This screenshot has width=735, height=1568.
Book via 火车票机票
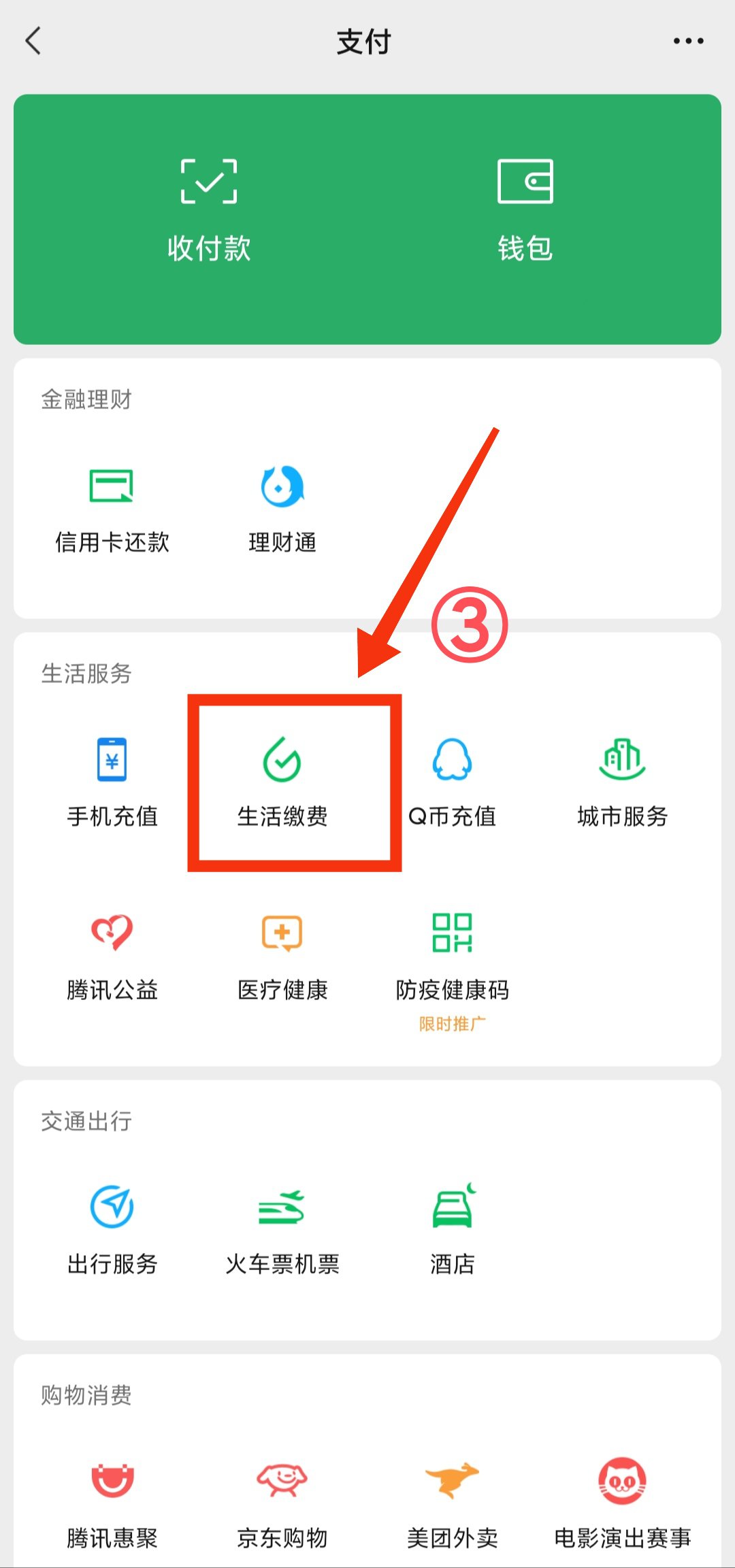(x=282, y=1230)
